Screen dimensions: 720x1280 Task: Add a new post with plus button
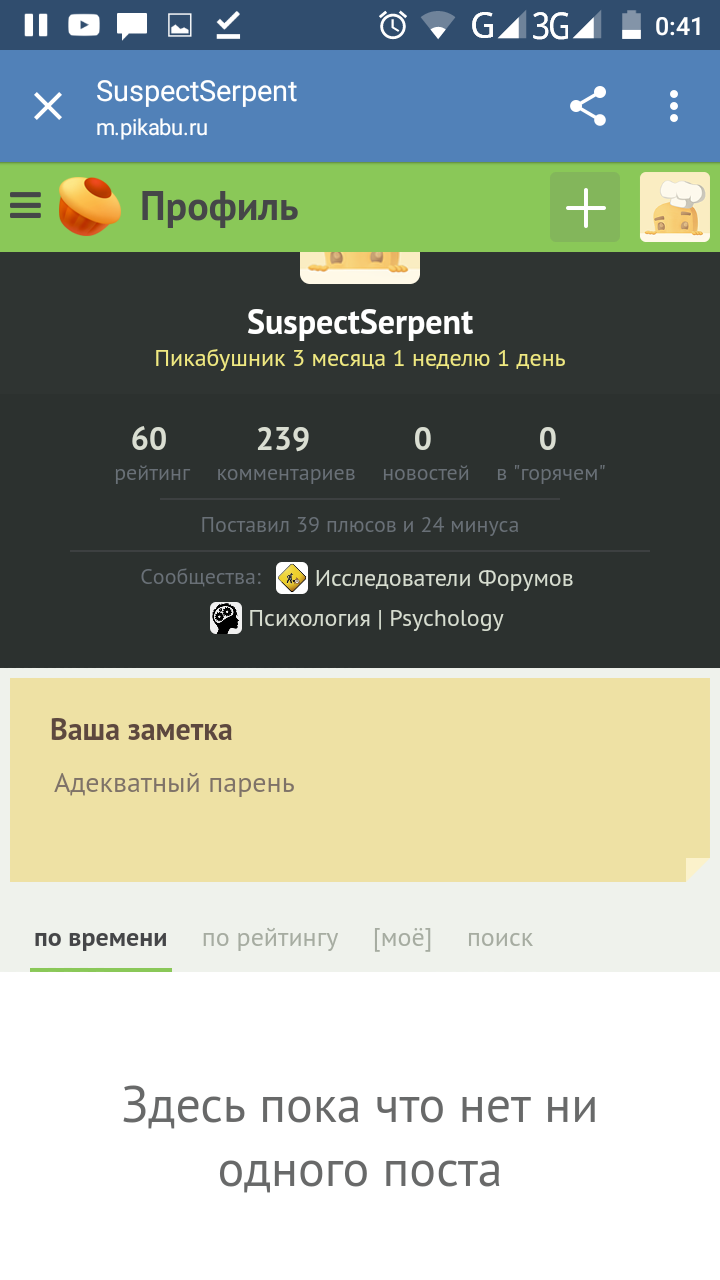click(585, 207)
